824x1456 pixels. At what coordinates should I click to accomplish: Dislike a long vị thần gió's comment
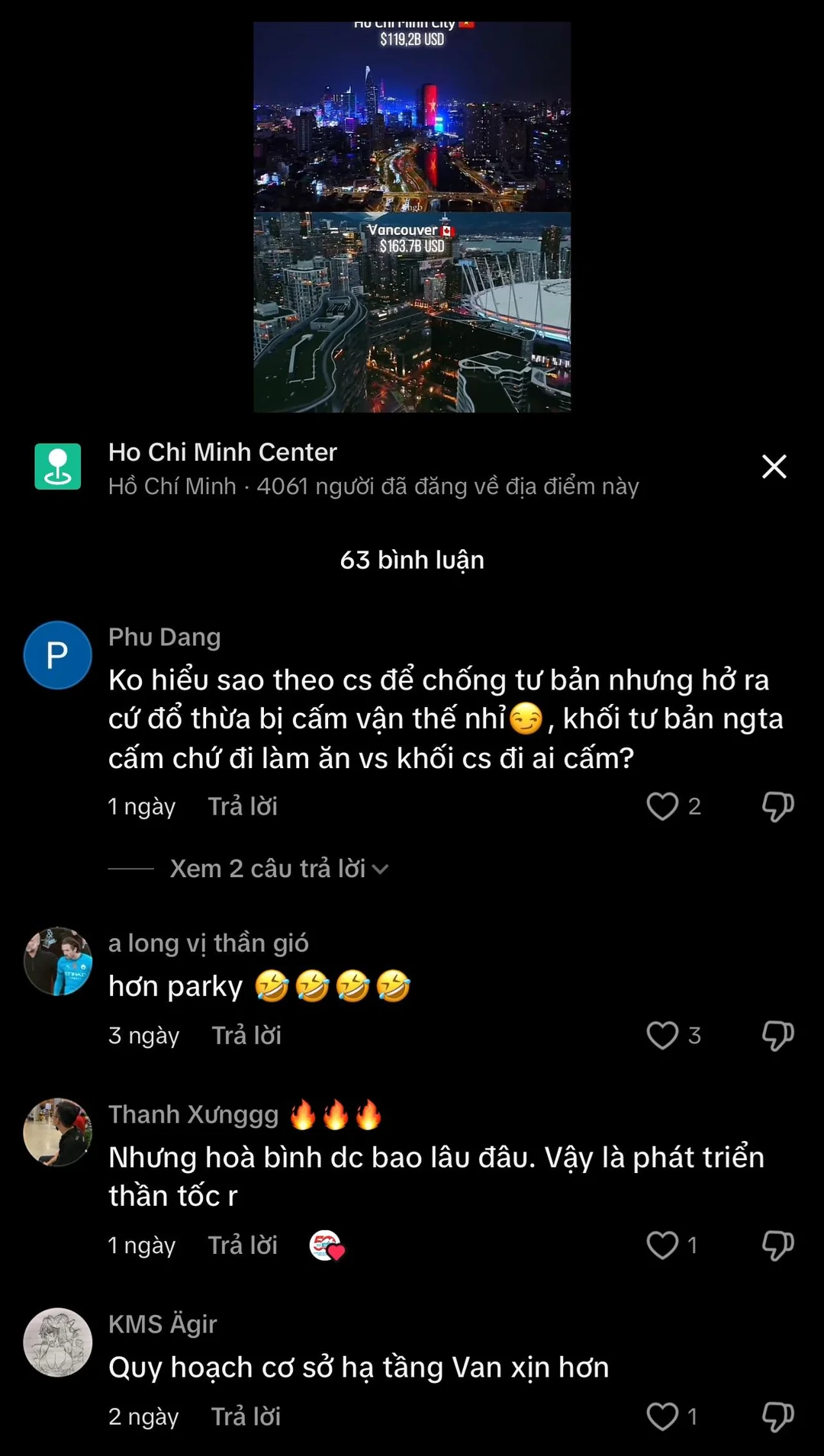pos(777,1035)
